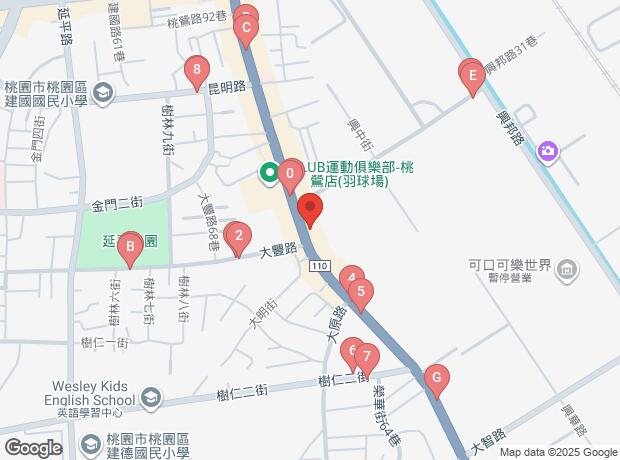620x460 pixels.
Task: Tap the marker labeled 0
Action: tap(290, 173)
